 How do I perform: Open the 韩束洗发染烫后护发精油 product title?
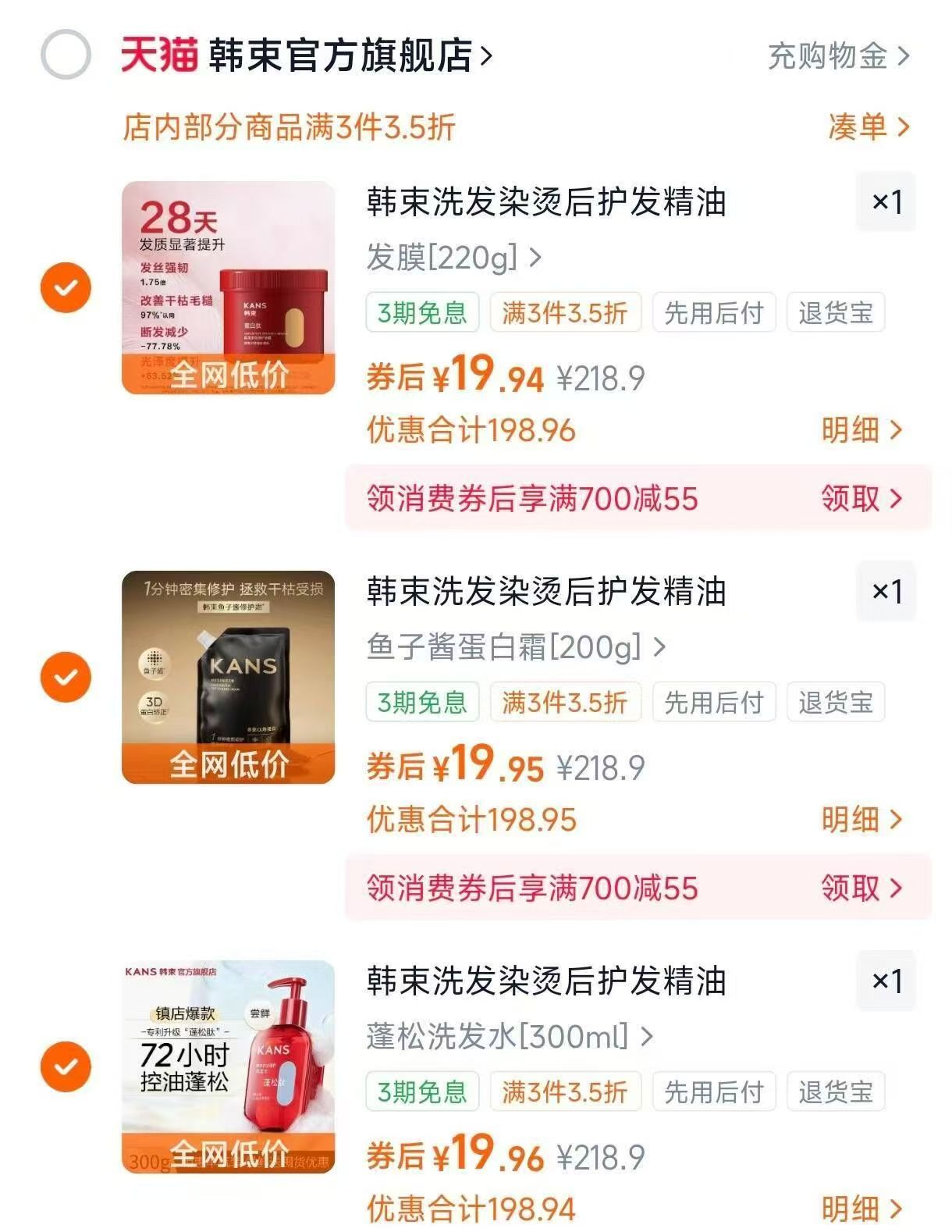(546, 201)
